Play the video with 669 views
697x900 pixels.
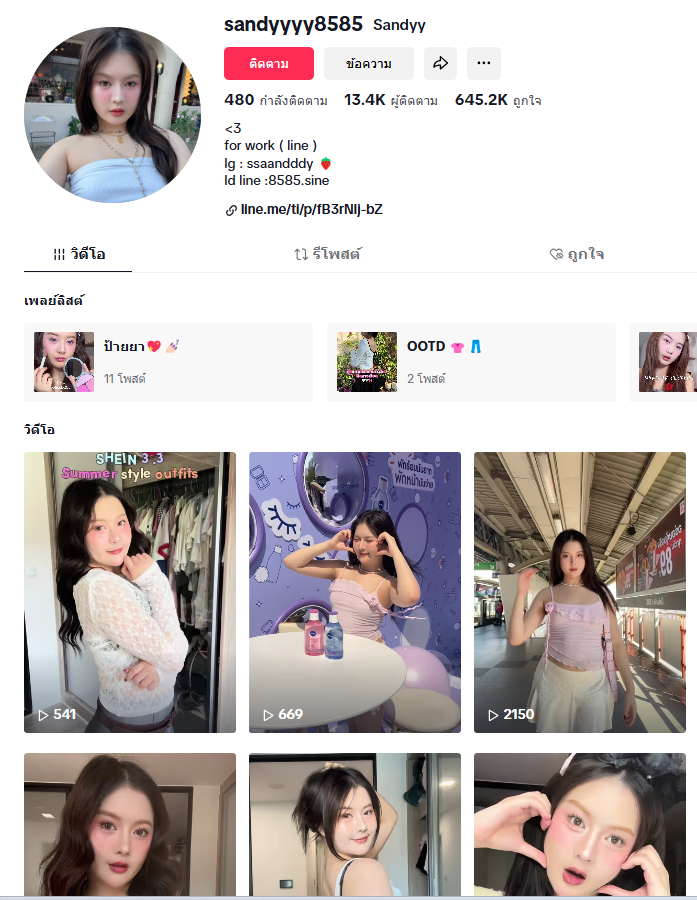tap(355, 592)
